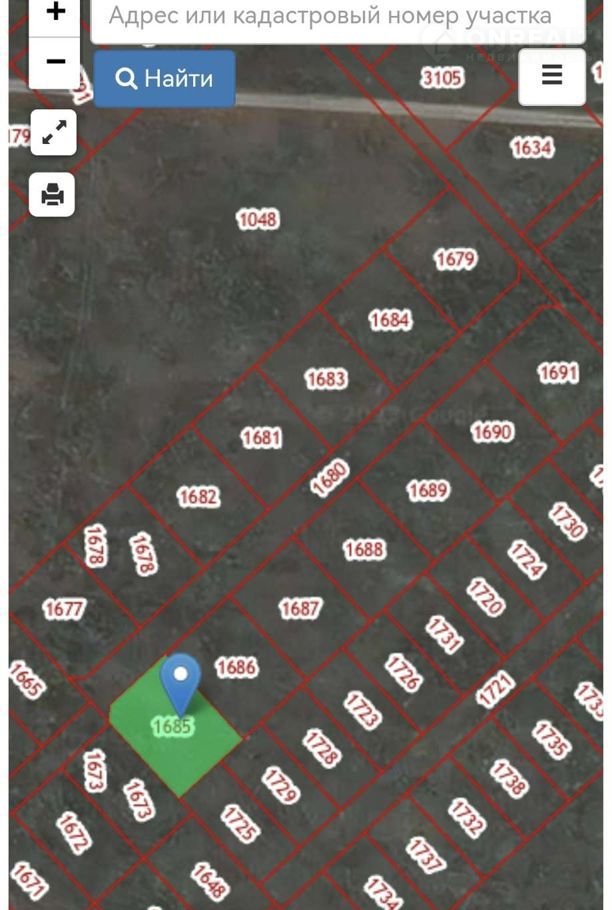
Task: Zoom out of the map
Action: [x=55, y=62]
